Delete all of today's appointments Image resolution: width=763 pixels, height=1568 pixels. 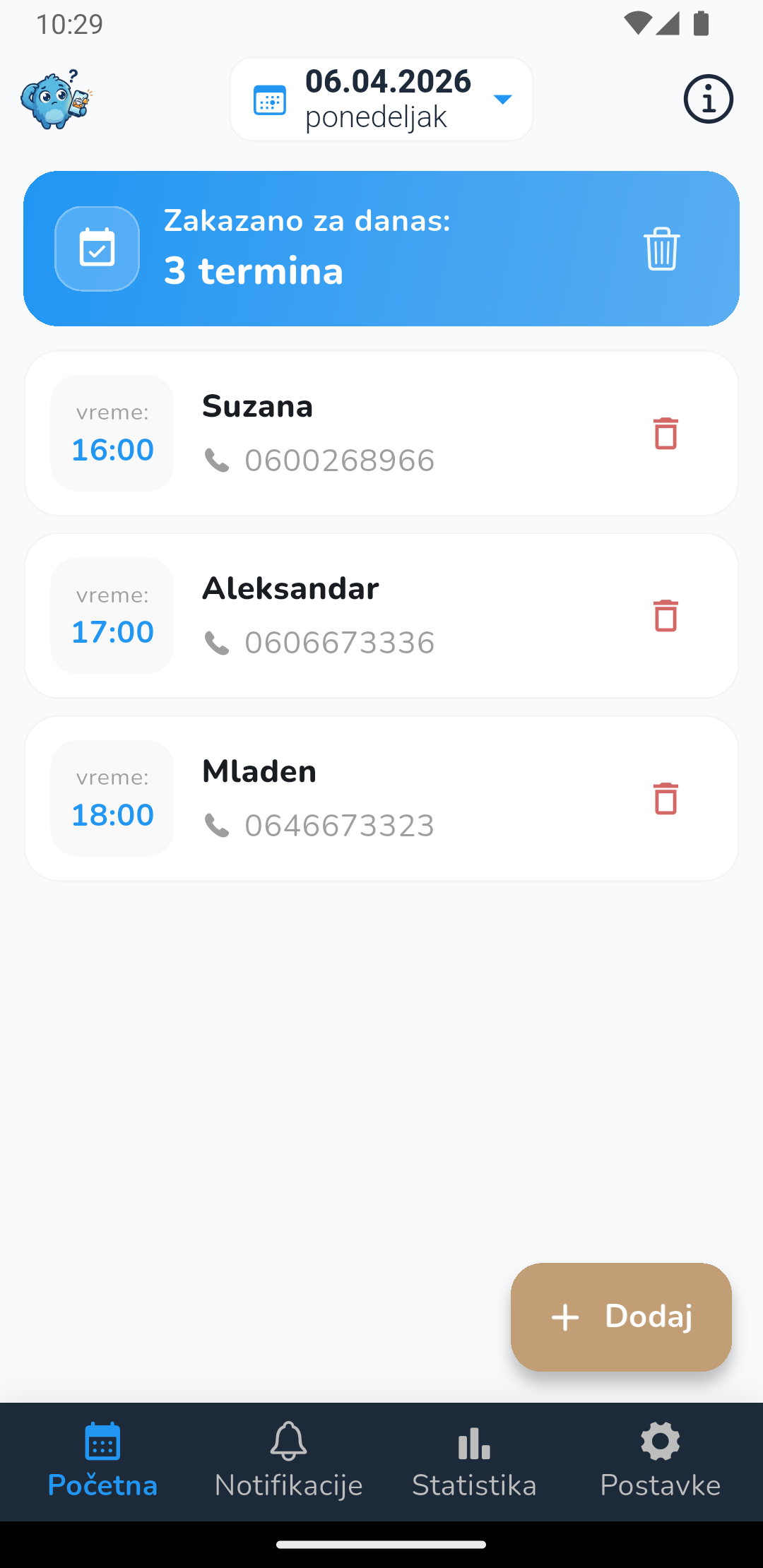661,249
